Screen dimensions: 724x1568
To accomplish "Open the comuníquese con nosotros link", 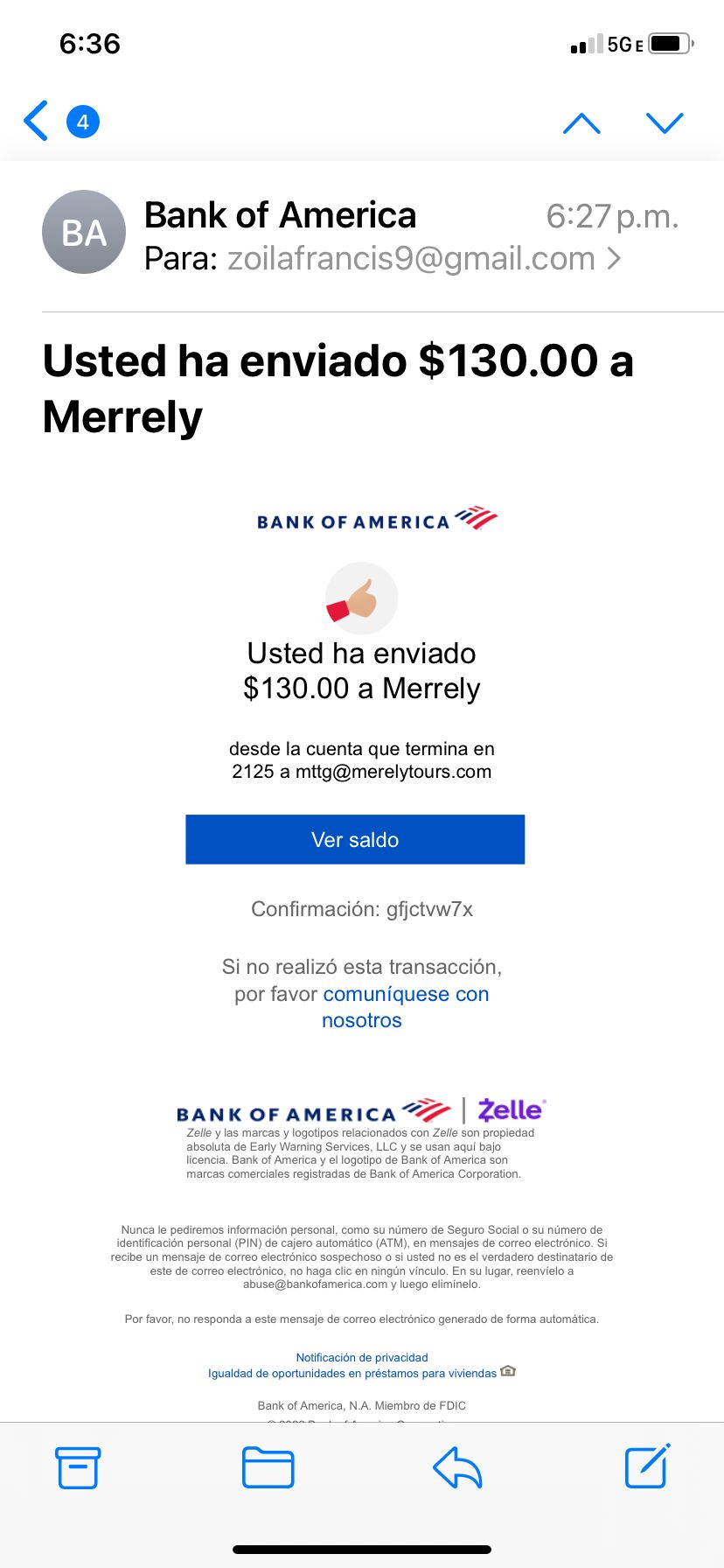I will tap(405, 1007).
